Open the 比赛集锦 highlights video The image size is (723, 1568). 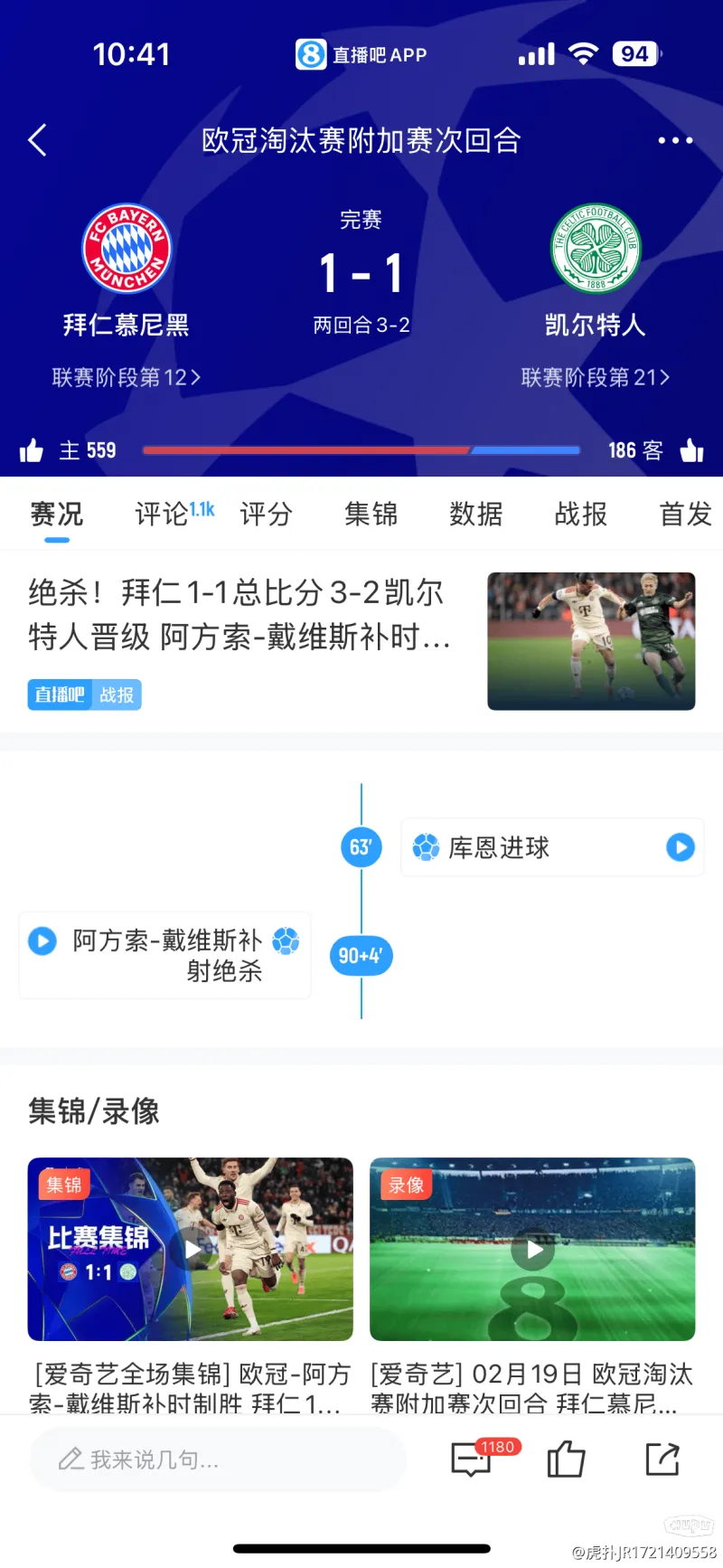pos(191,1249)
